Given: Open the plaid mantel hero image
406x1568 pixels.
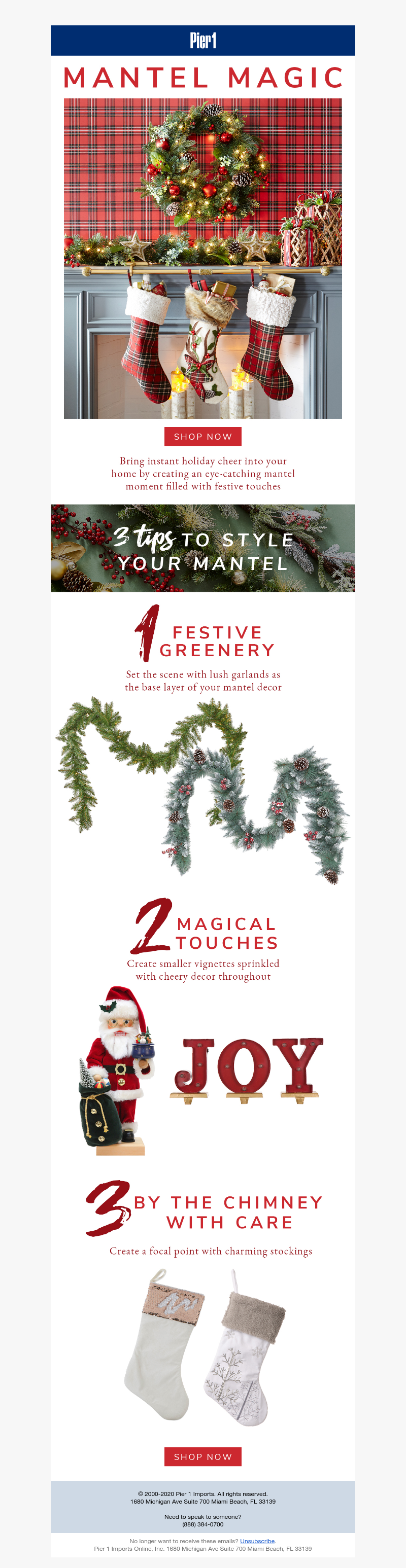Looking at the screenshot, I should coord(202,258).
